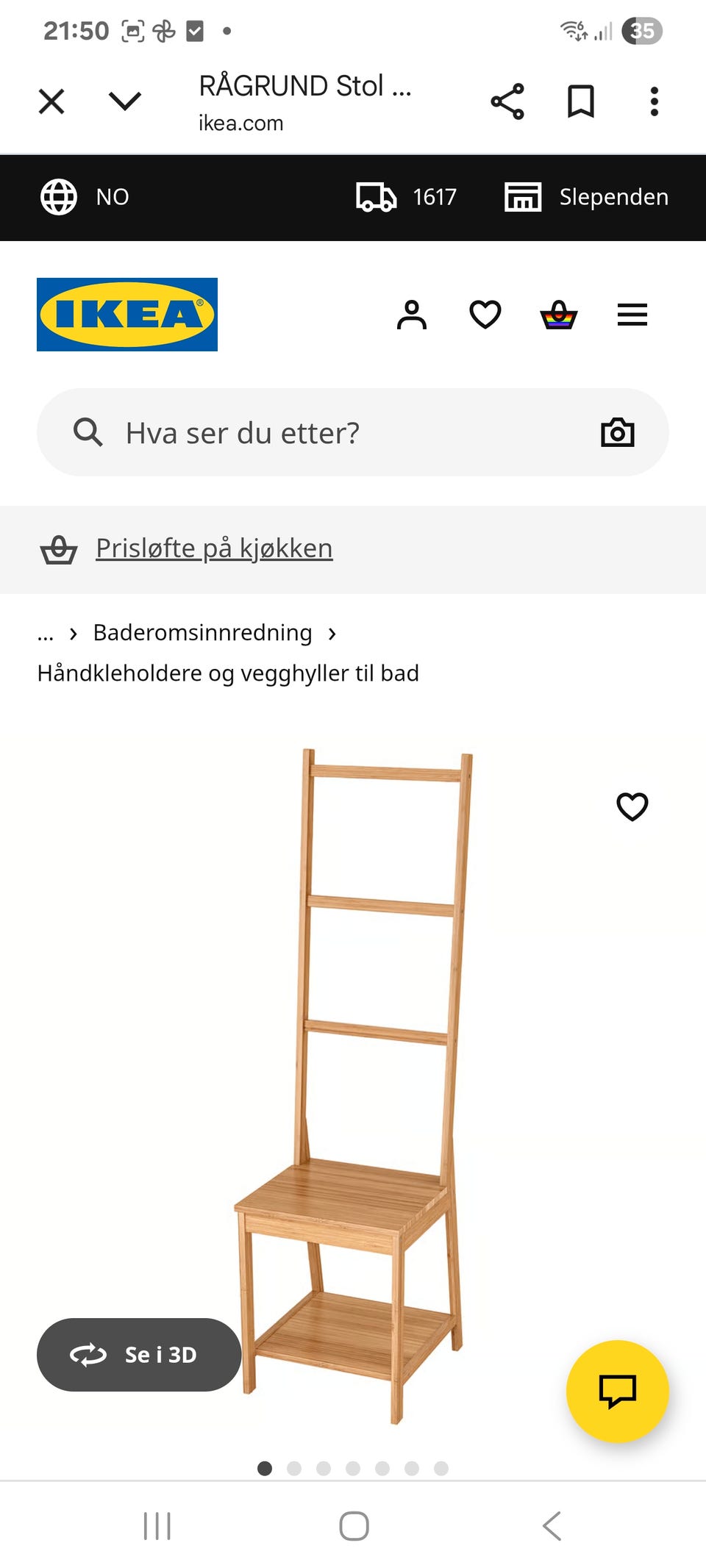Open the Baderomsinnredning breadcrumb
Screen dimensions: 706x1568
tap(202, 633)
